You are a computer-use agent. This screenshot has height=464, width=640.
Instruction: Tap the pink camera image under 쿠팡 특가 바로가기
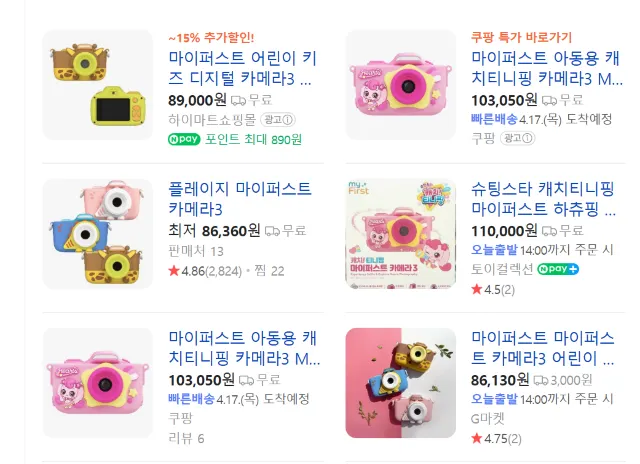[x=401, y=85]
